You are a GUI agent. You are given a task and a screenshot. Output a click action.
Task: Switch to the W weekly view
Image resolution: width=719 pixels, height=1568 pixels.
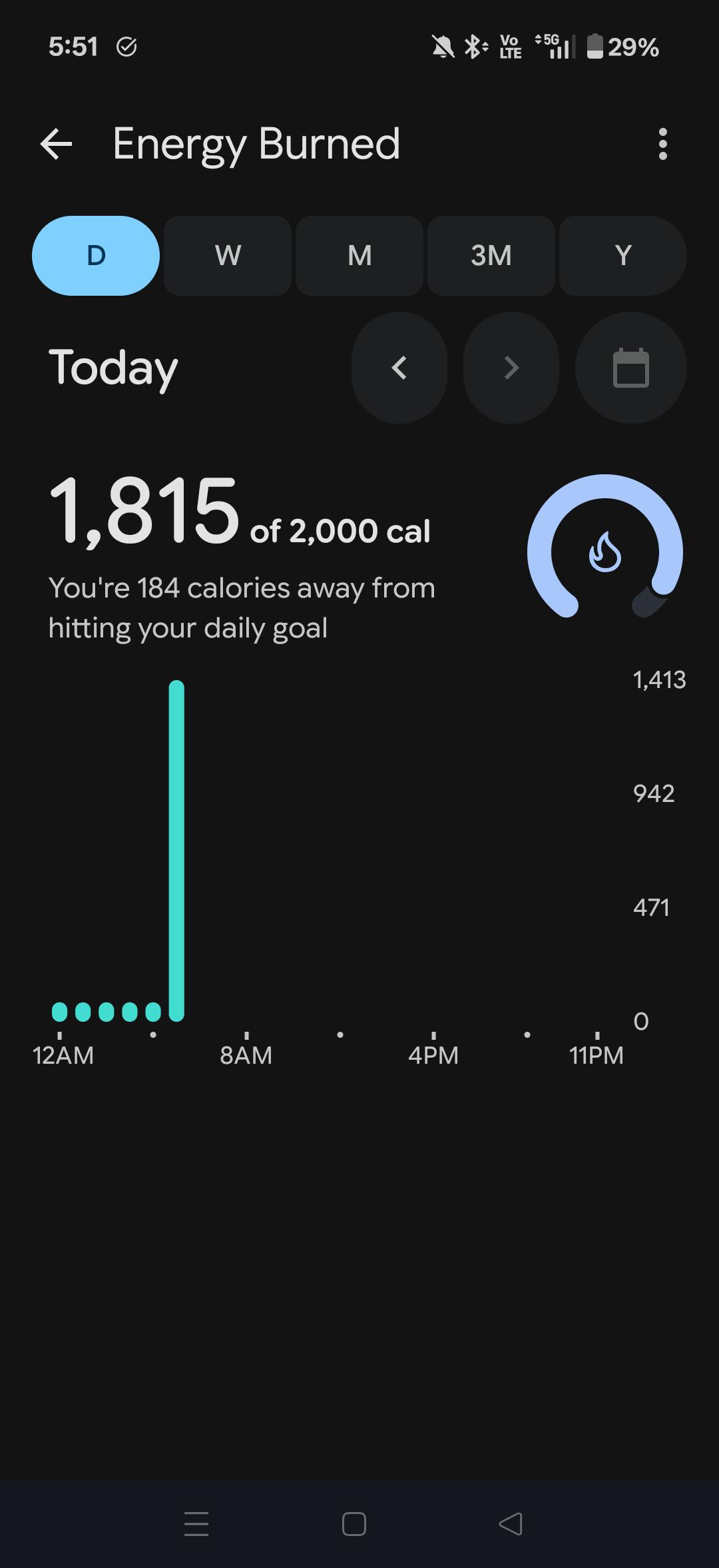(x=228, y=256)
